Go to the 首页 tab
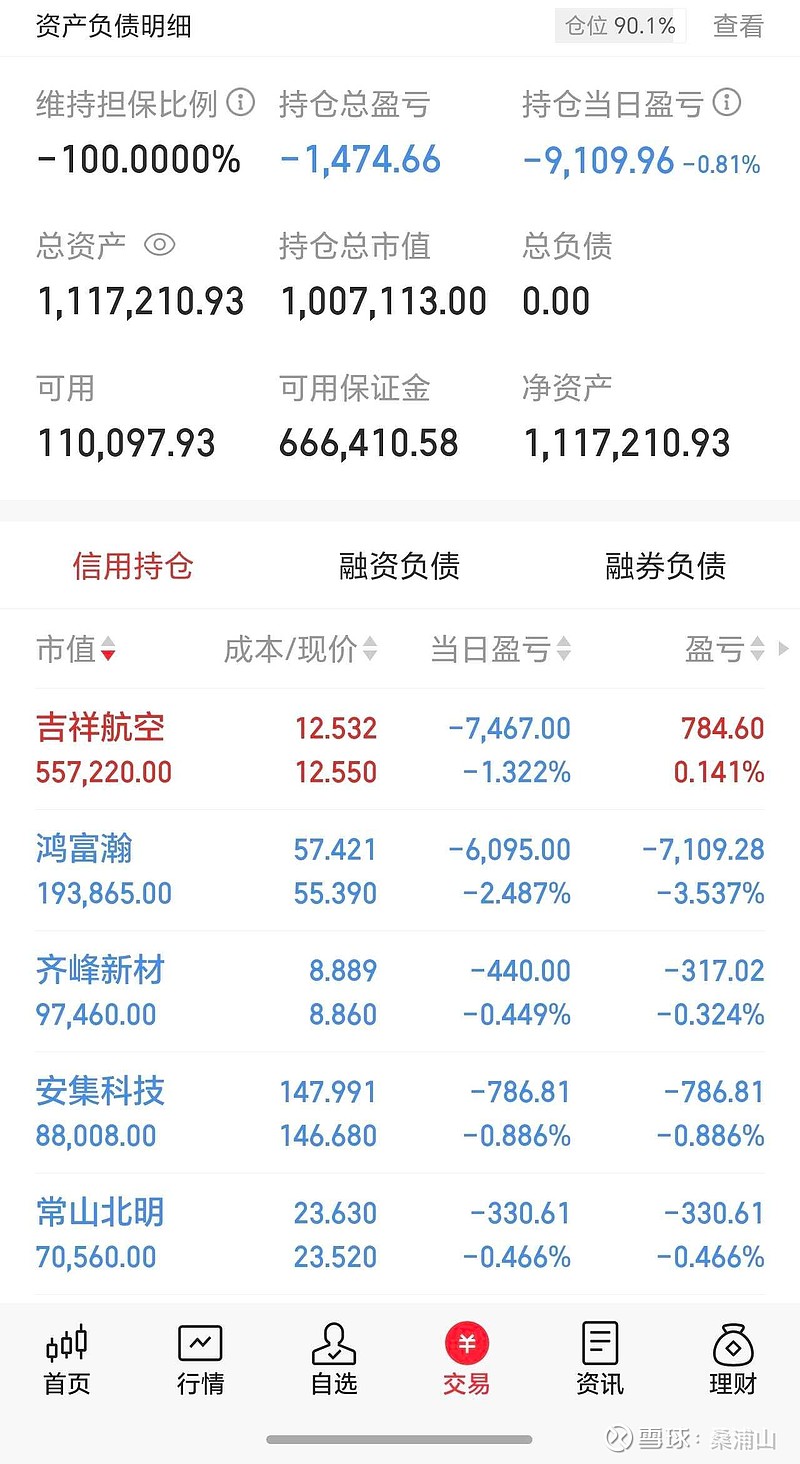Screen dimensions: 800x1464 (67, 1359)
